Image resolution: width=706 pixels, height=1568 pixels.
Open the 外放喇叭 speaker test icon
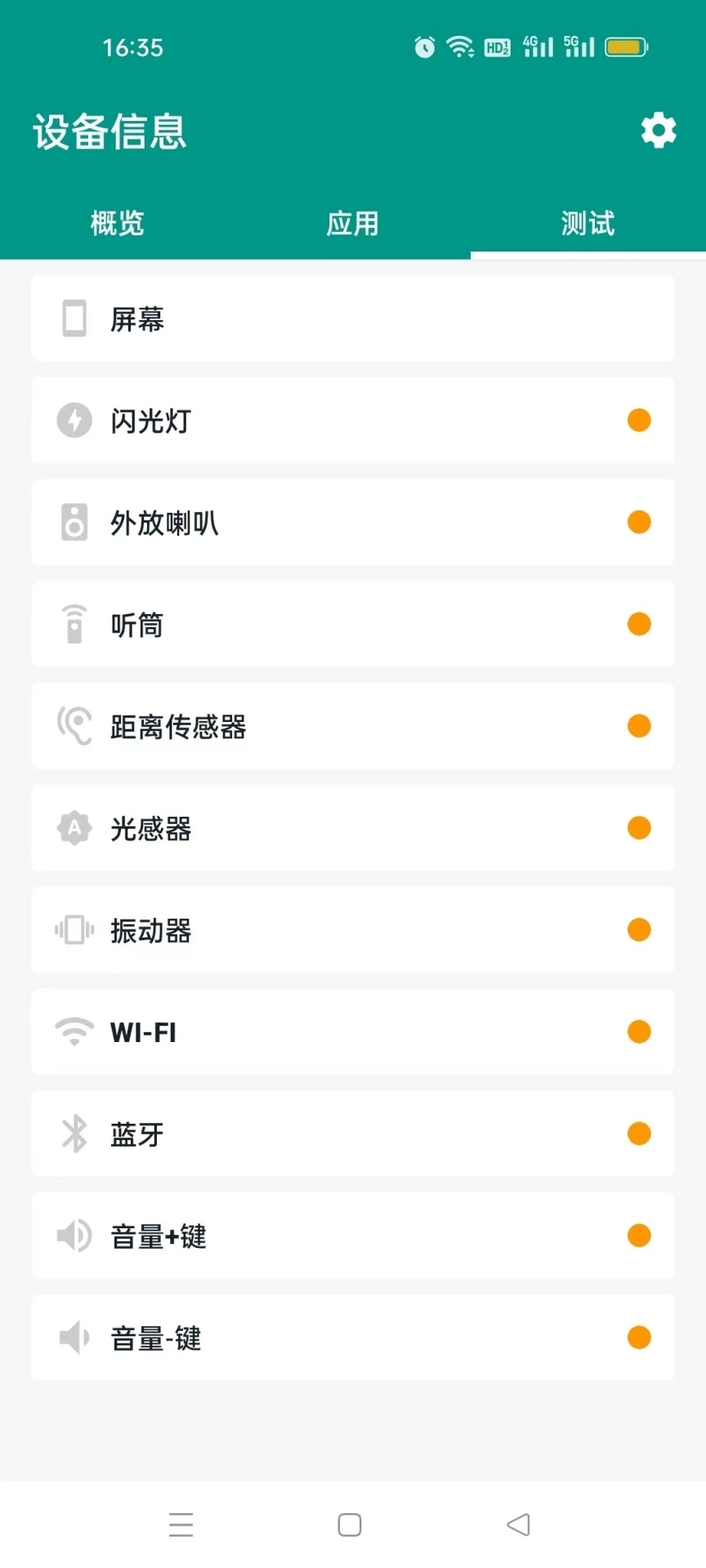pyautogui.click(x=74, y=523)
